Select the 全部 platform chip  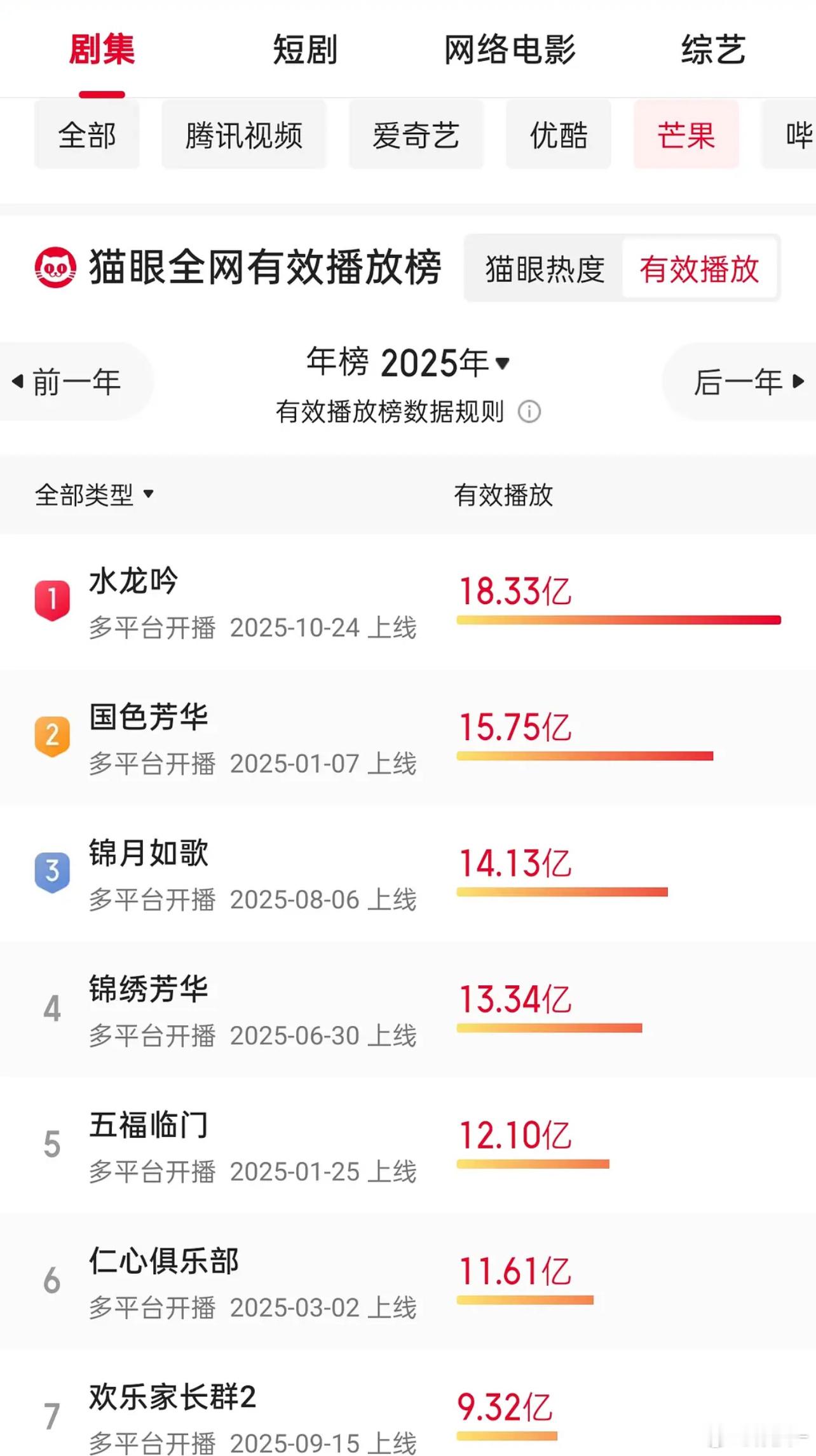pyautogui.click(x=87, y=135)
